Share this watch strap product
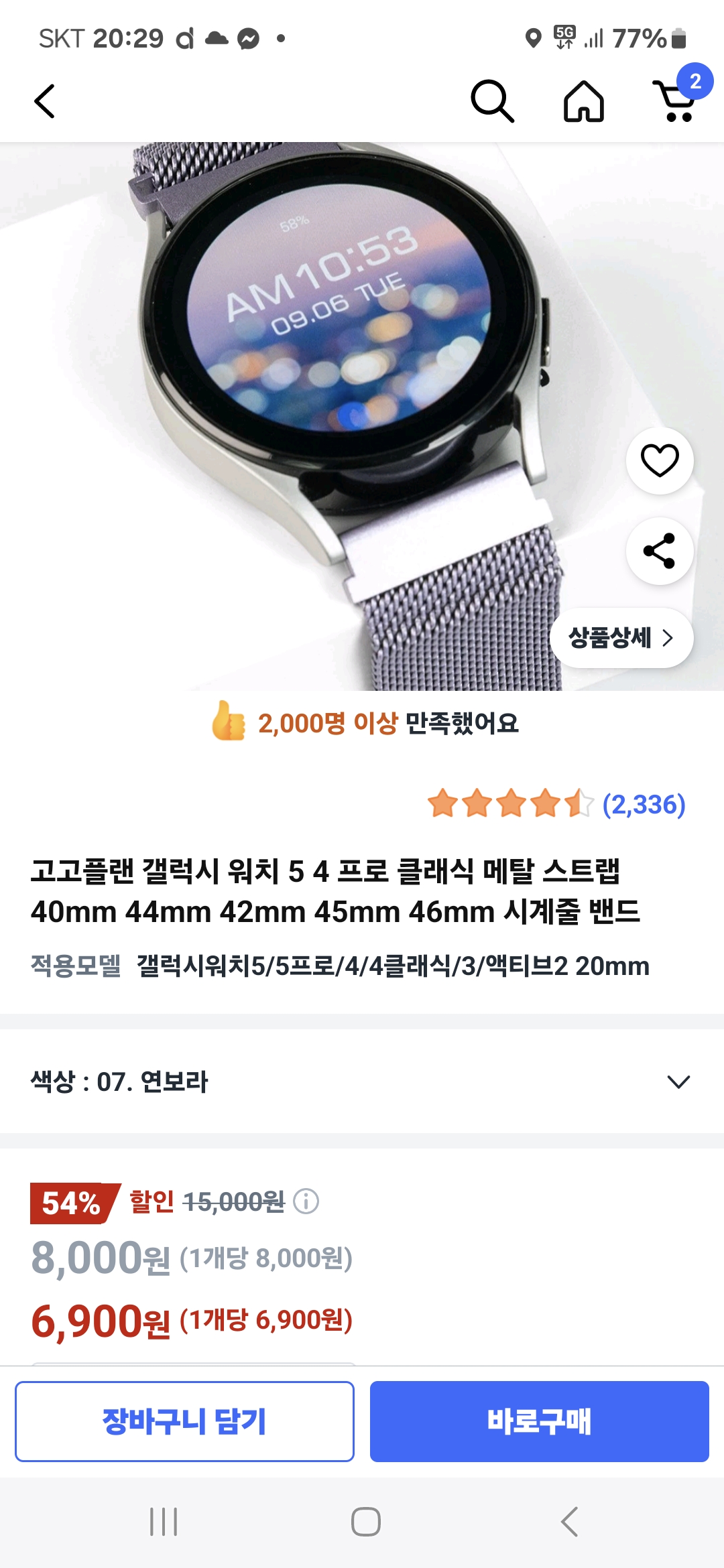Viewport: 724px width, 1568px height. 660,551
